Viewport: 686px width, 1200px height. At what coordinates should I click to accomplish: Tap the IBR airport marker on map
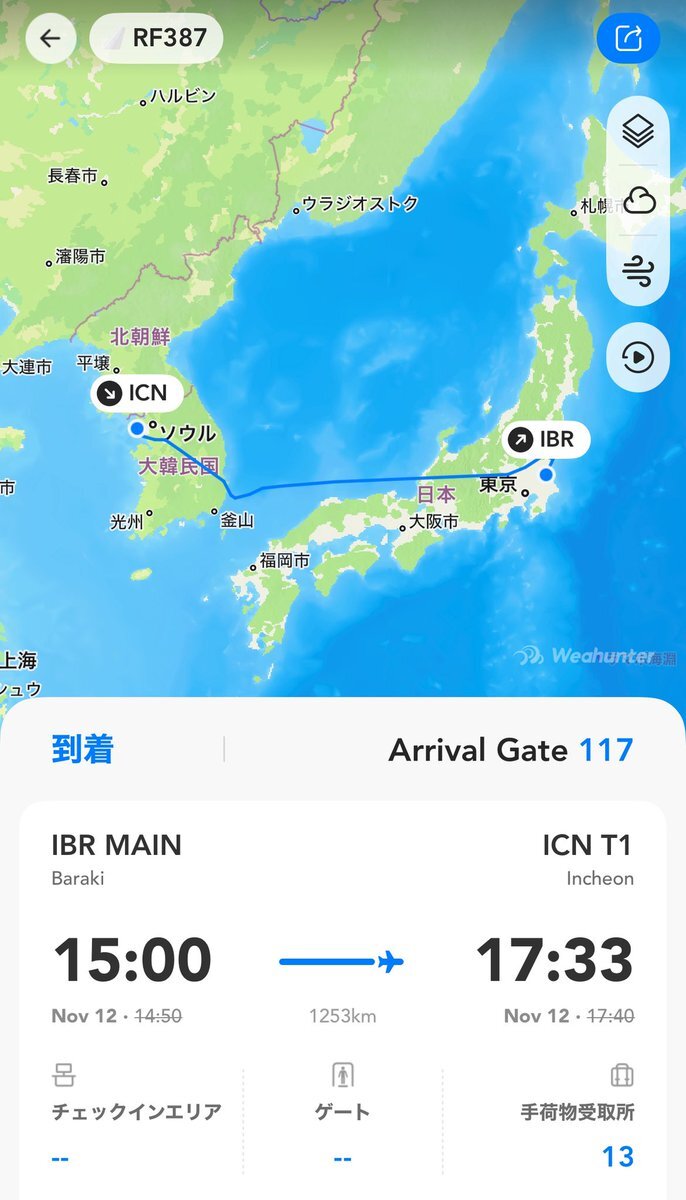547,439
